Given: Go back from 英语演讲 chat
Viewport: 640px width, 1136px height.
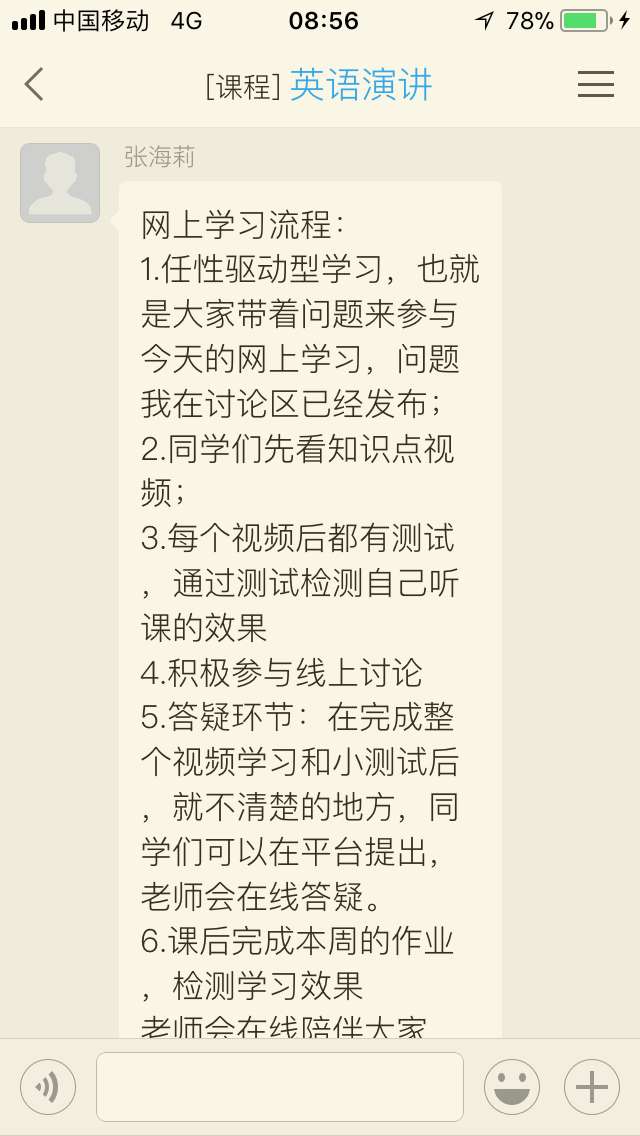Looking at the screenshot, I should 34,85.
